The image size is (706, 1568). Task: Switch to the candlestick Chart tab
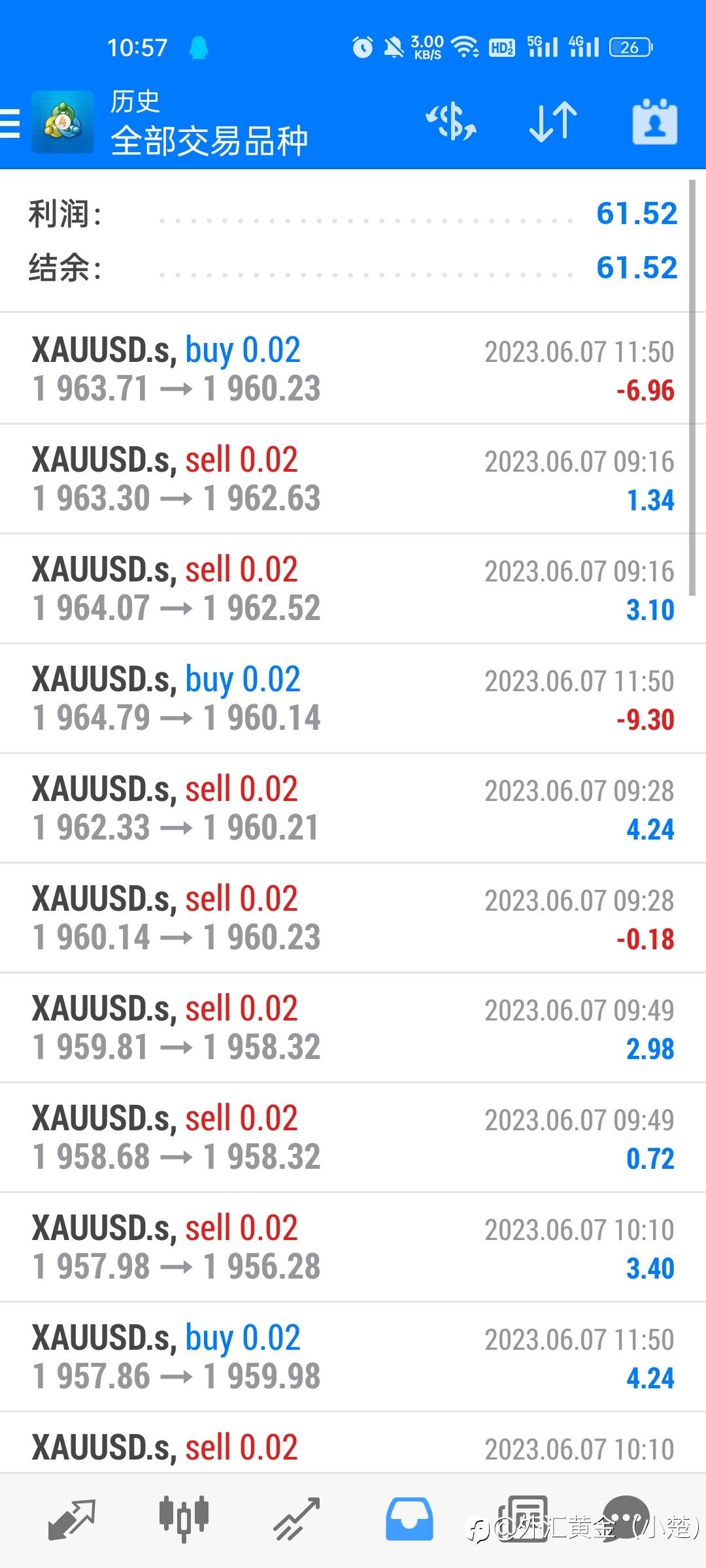(184, 1518)
